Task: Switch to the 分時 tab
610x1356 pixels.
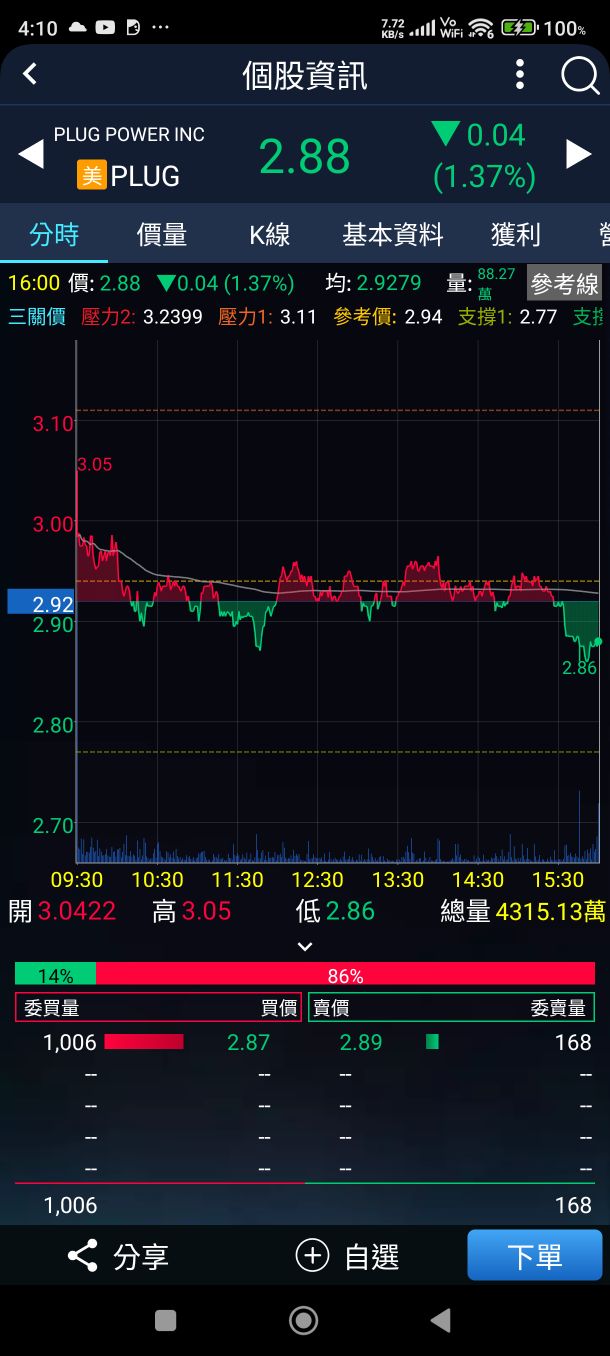Action: 53,235
